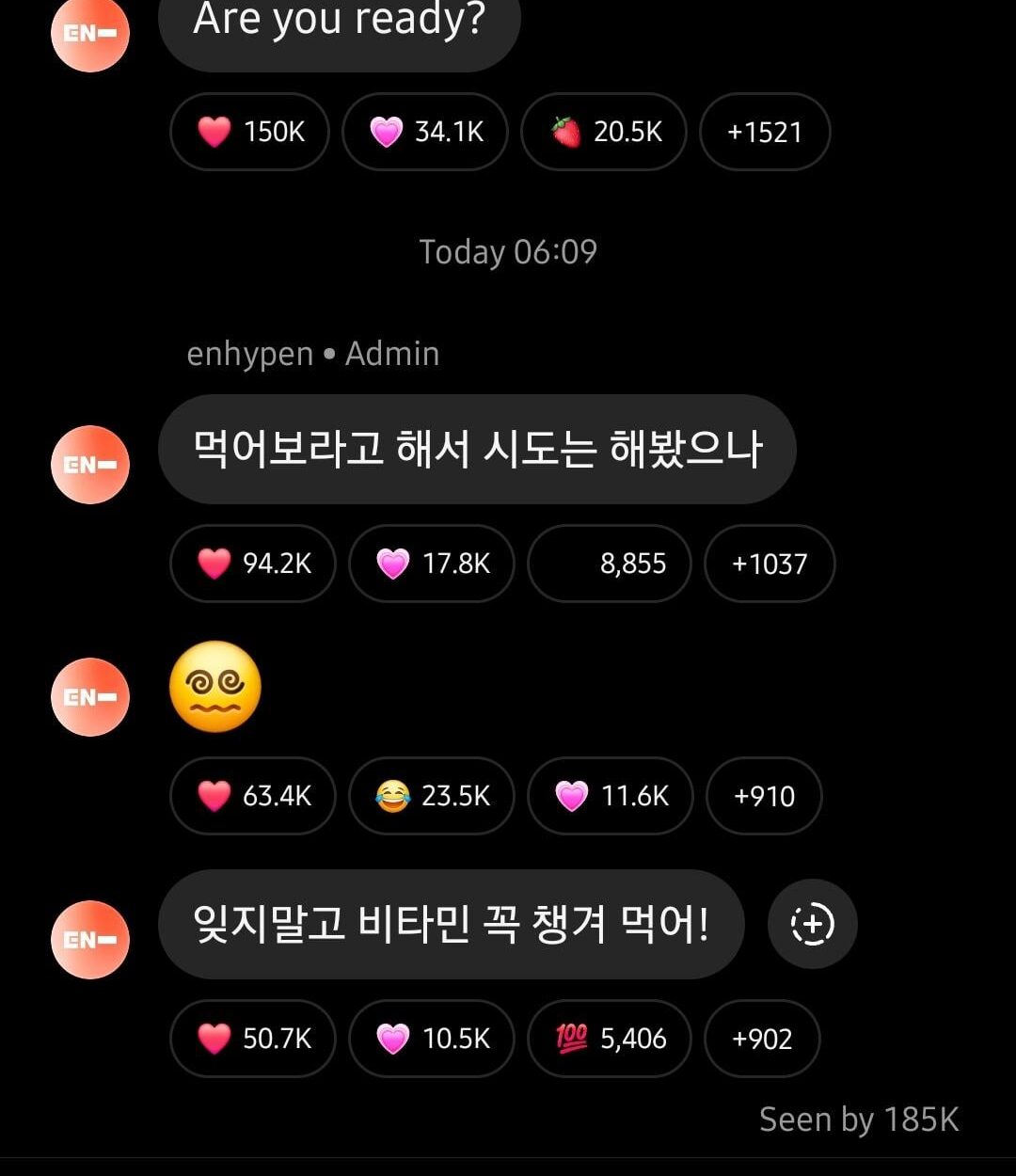Select the heart reaction showing 150K
1016x1176 pixels.
click(x=248, y=132)
